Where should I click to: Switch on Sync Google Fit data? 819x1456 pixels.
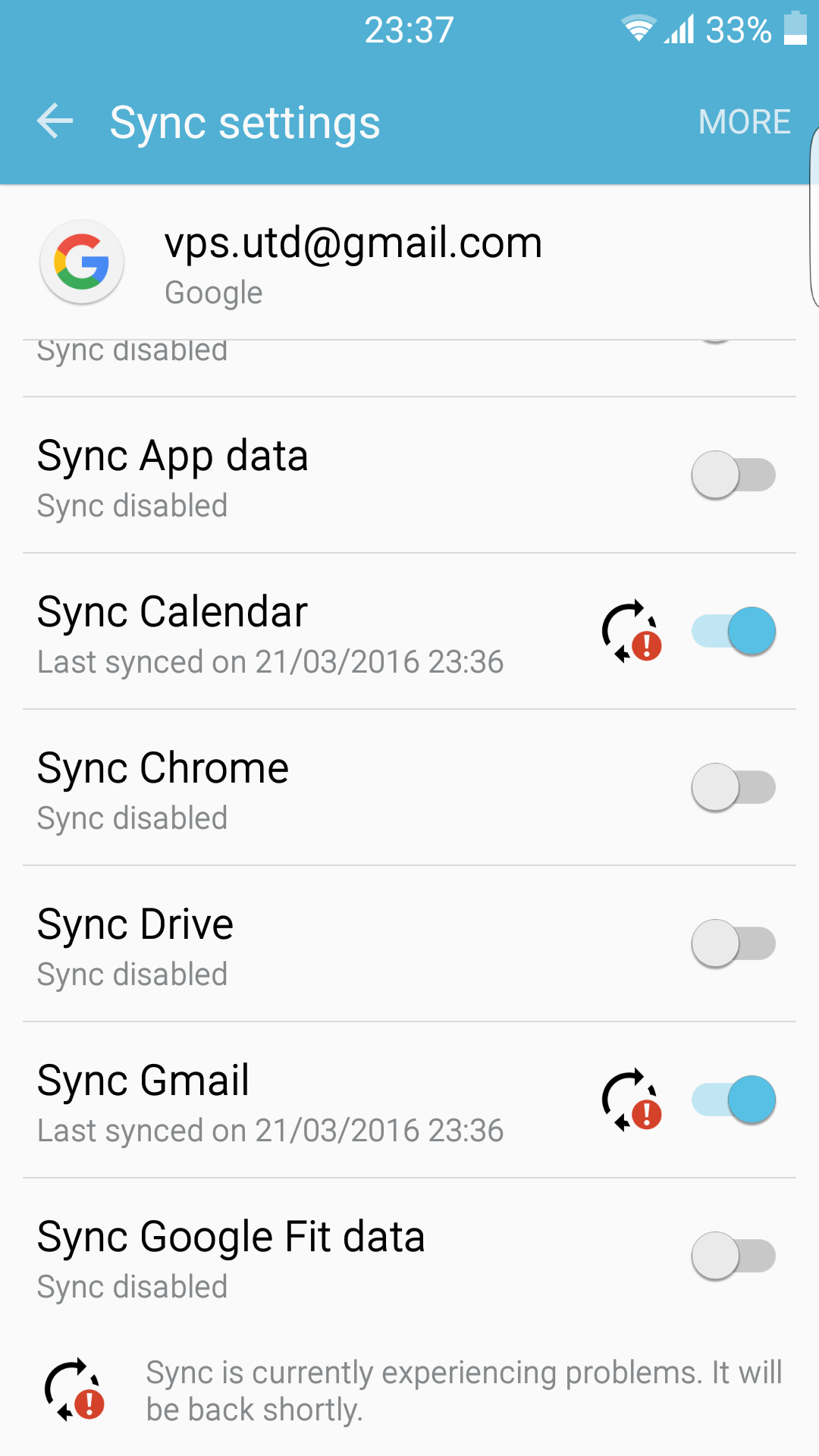click(x=733, y=1256)
